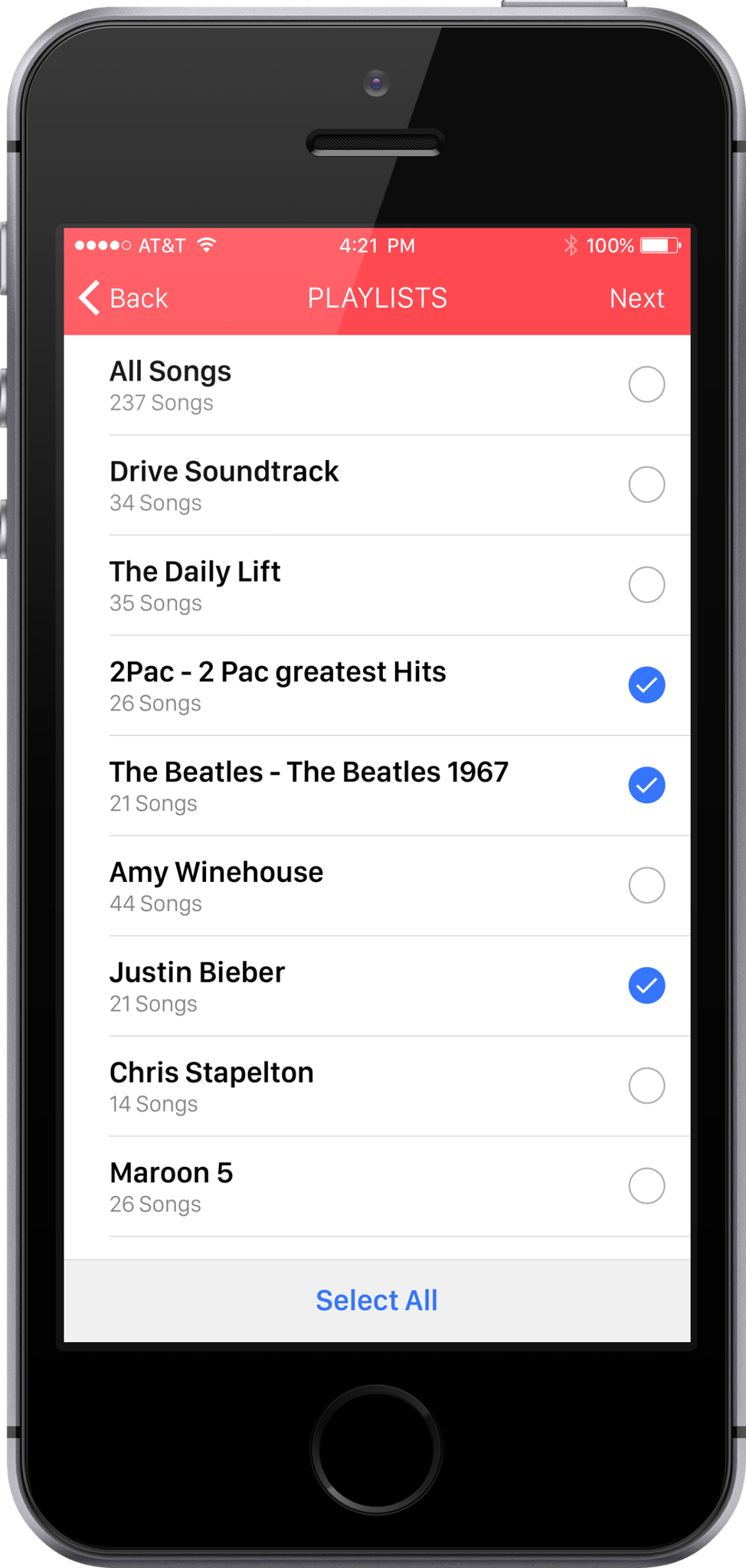
Task: Select the Chris Stapelton playlist
Action: (646, 1086)
